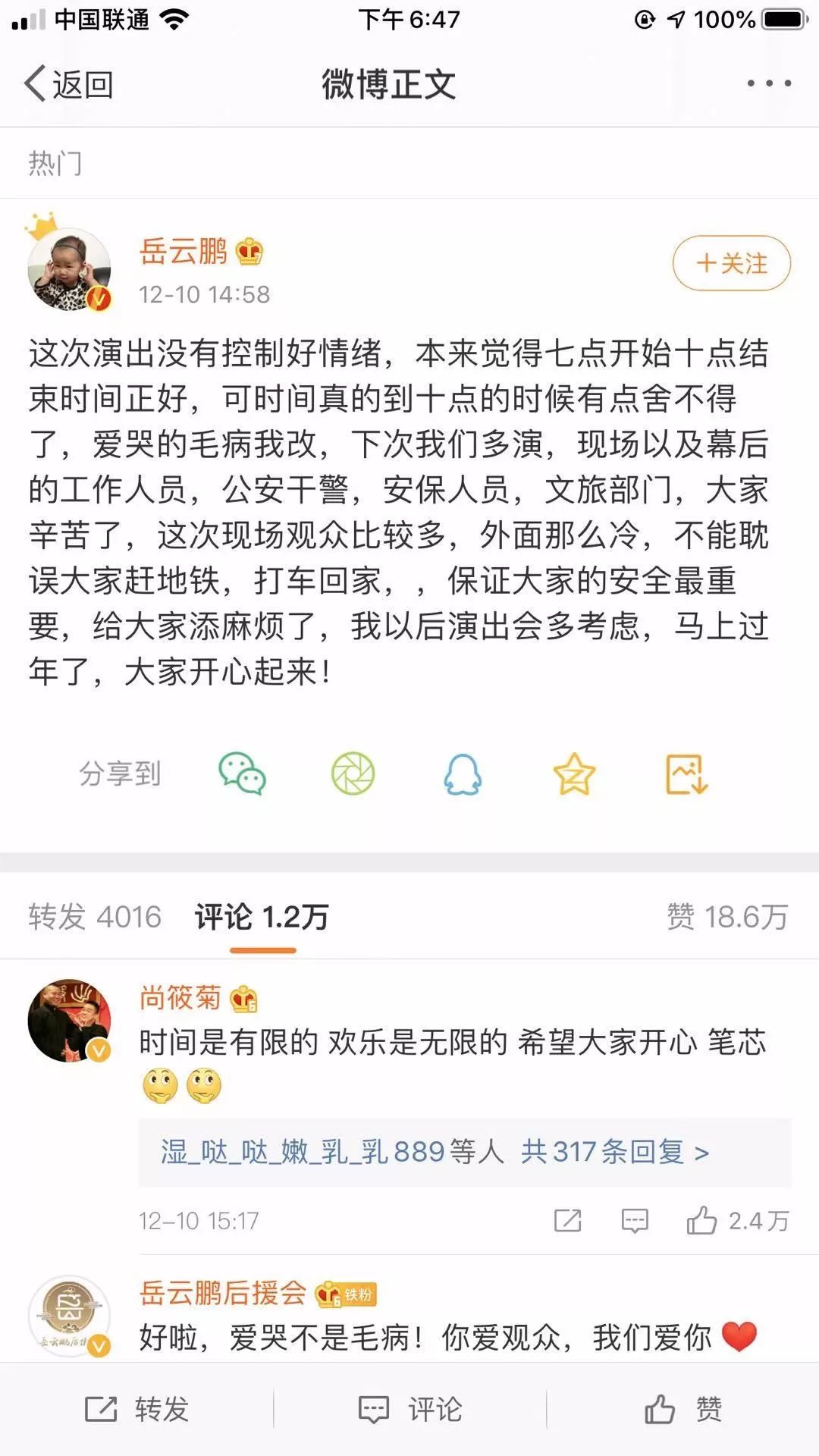Viewport: 819px width, 1456px height.
Task: Share the post to Qzone star icon
Action: 574,773
